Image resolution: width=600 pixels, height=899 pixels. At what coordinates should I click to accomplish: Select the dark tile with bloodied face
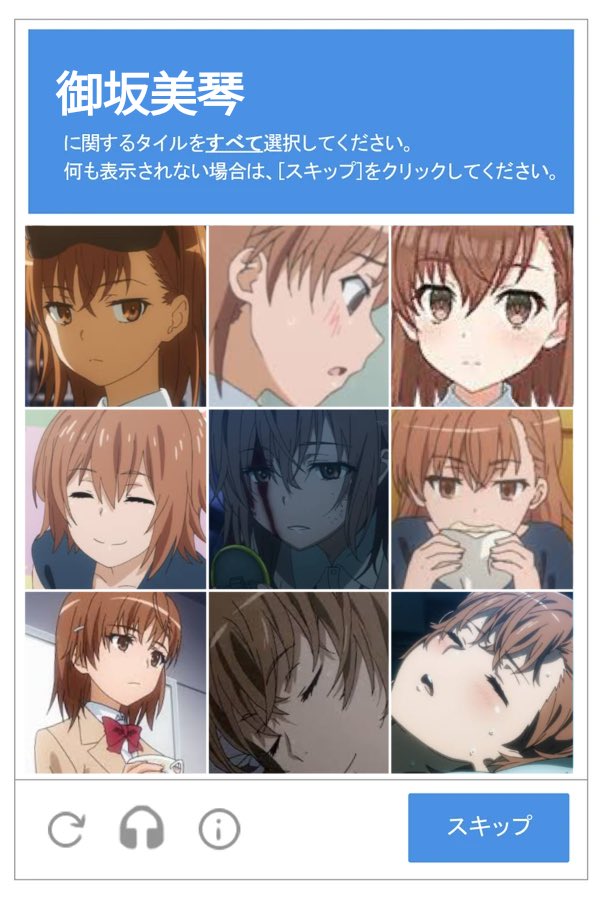(x=299, y=499)
